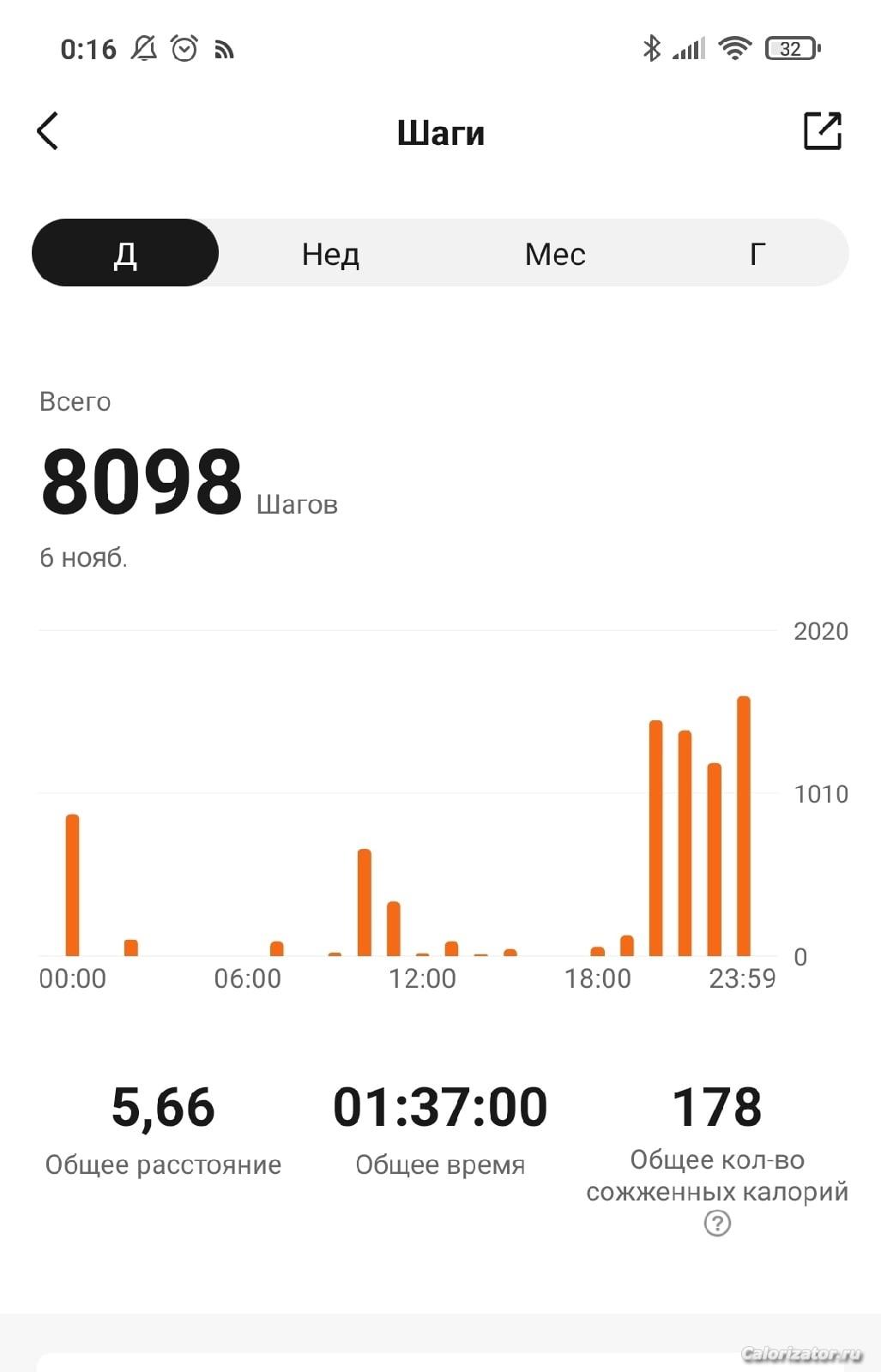Viewport: 881px width, 1372px height.
Task: Switch to the Нед weekly view
Action: [330, 254]
